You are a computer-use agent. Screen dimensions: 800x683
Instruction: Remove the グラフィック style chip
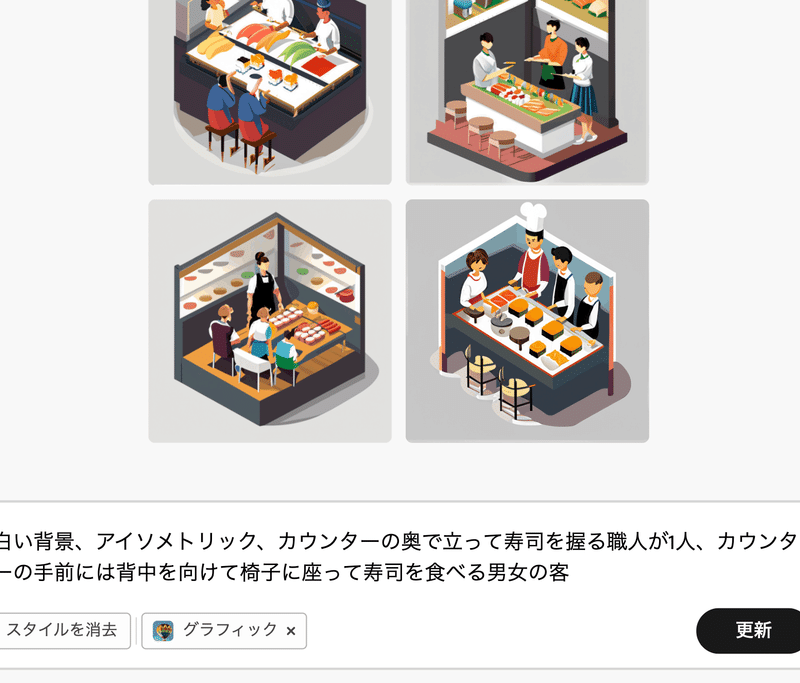(291, 631)
